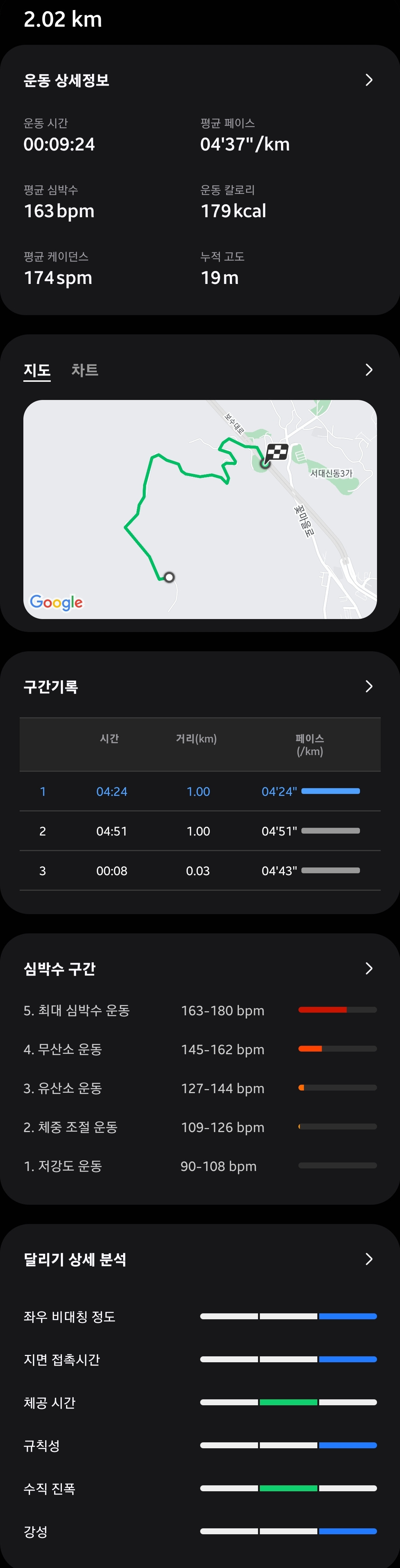Screen dimensions: 400x1568
Task: Expand the map section chevron
Action: (x=368, y=370)
